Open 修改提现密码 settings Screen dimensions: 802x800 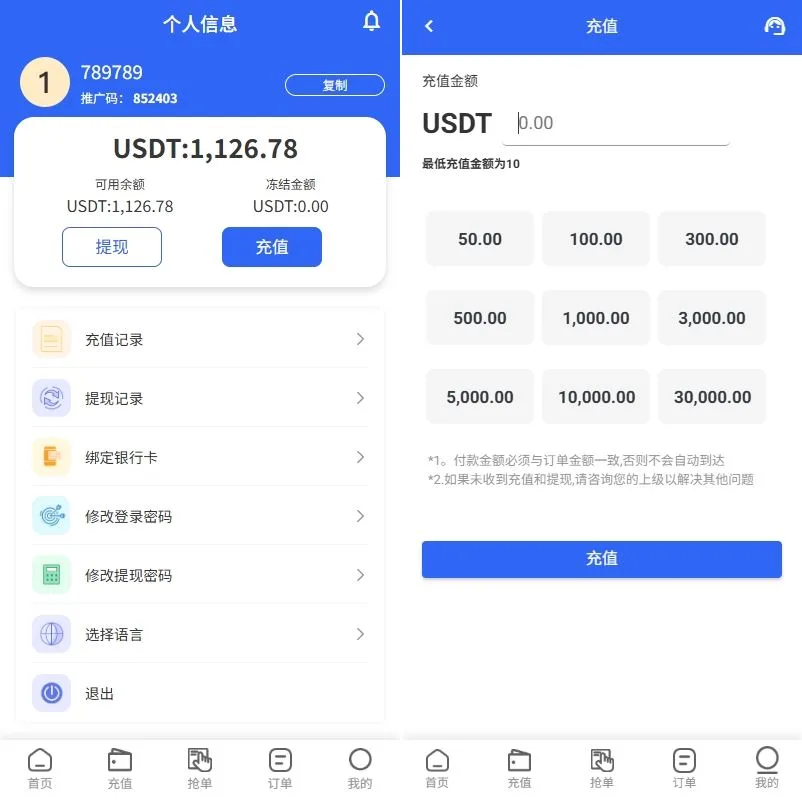coord(200,576)
